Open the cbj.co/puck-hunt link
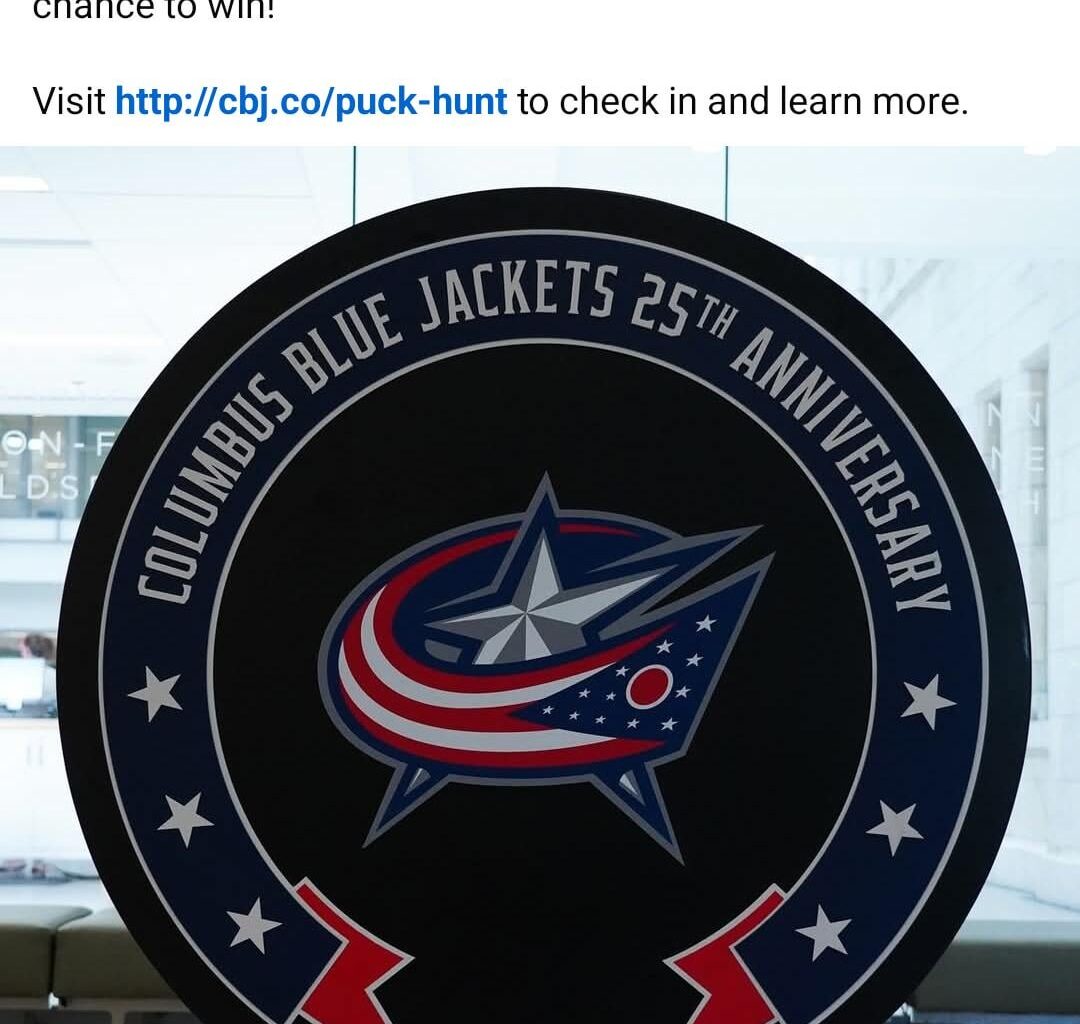This screenshot has width=1080, height=1024. [x=311, y=102]
